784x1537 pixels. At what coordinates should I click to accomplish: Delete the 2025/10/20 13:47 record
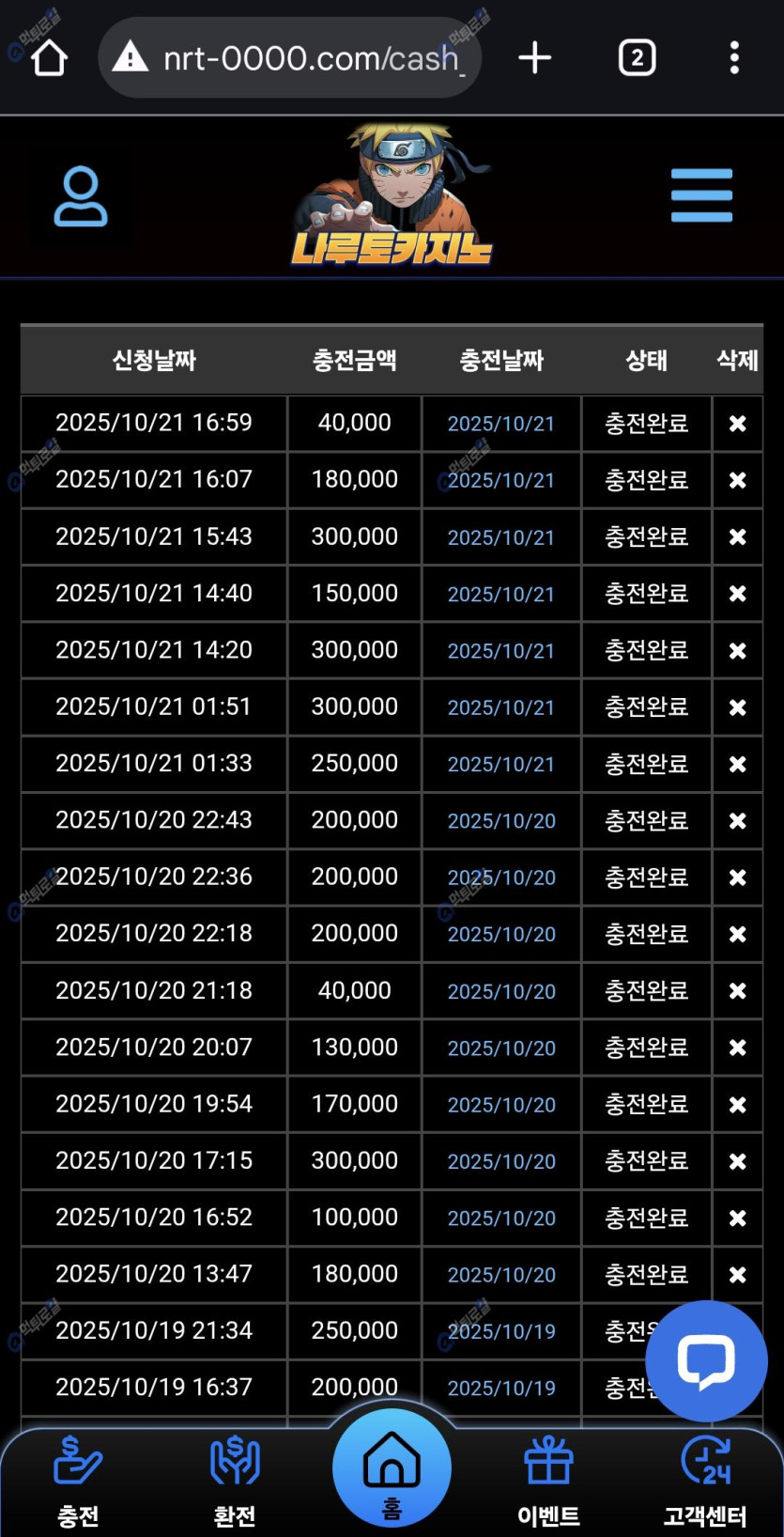pos(738,1275)
